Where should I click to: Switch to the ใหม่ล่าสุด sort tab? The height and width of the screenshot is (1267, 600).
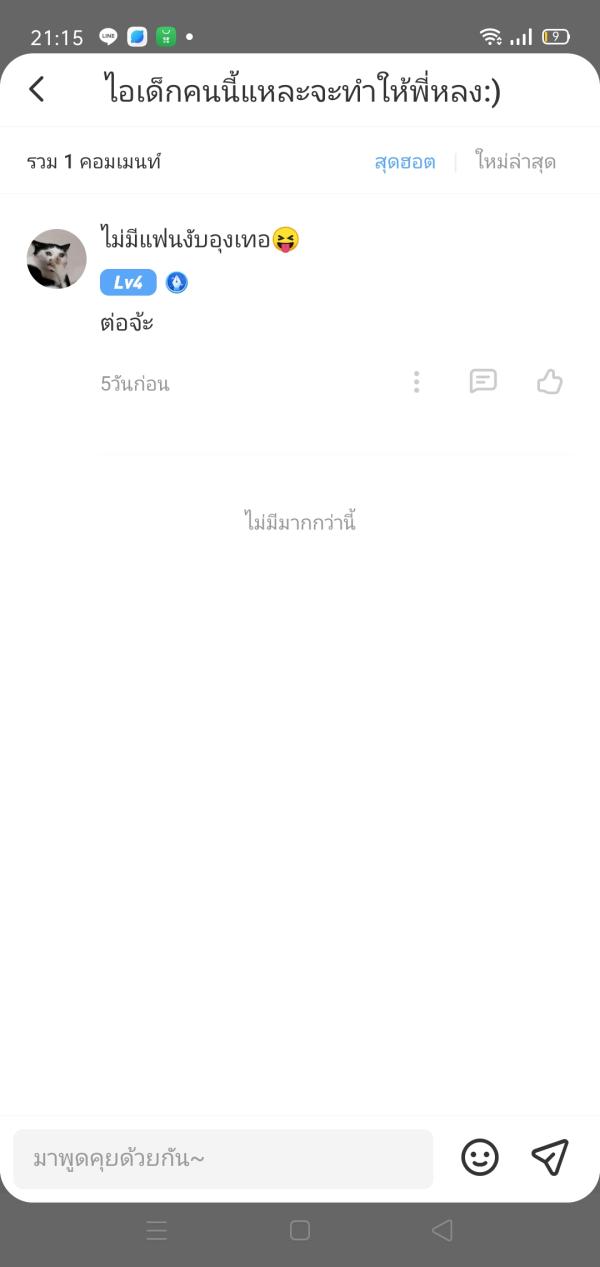pyautogui.click(x=515, y=162)
